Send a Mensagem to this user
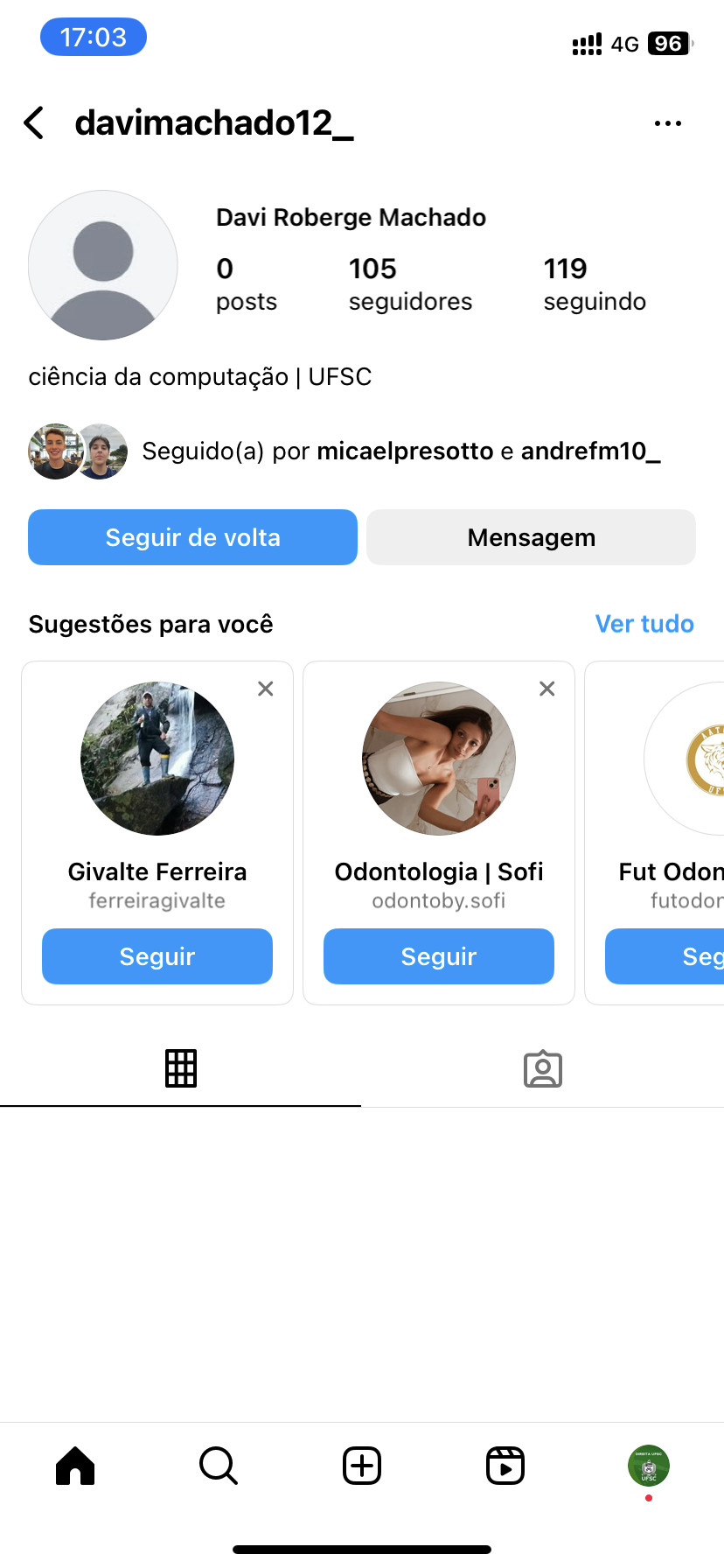724x1568 pixels. coord(531,537)
